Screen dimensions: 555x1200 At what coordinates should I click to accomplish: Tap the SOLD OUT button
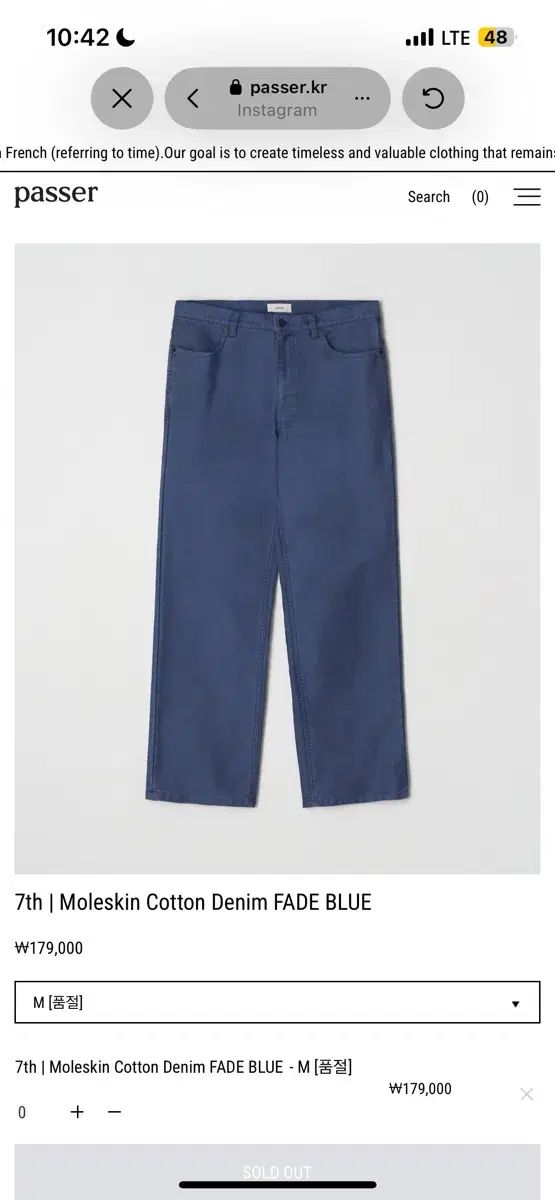click(277, 1172)
